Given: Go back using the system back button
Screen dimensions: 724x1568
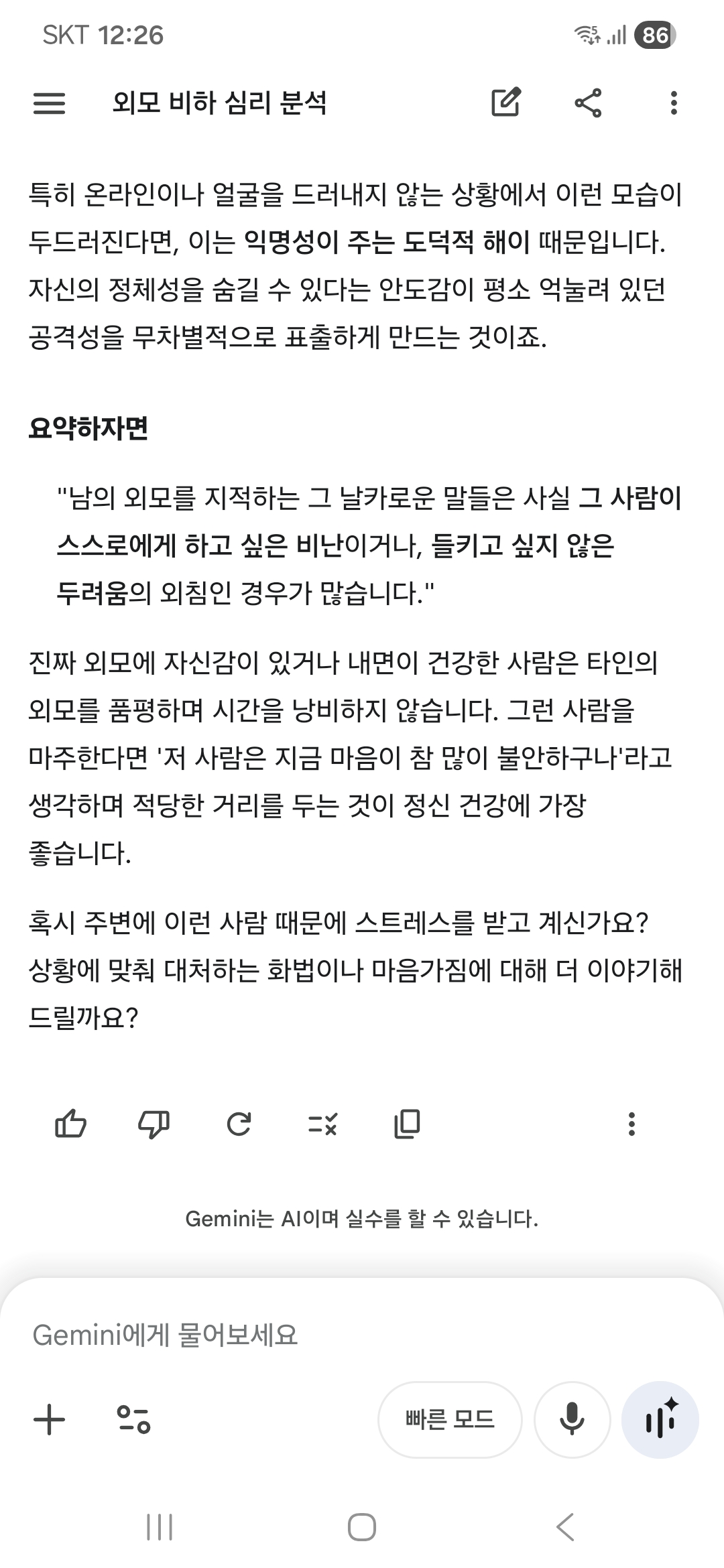Looking at the screenshot, I should [565, 1528].
